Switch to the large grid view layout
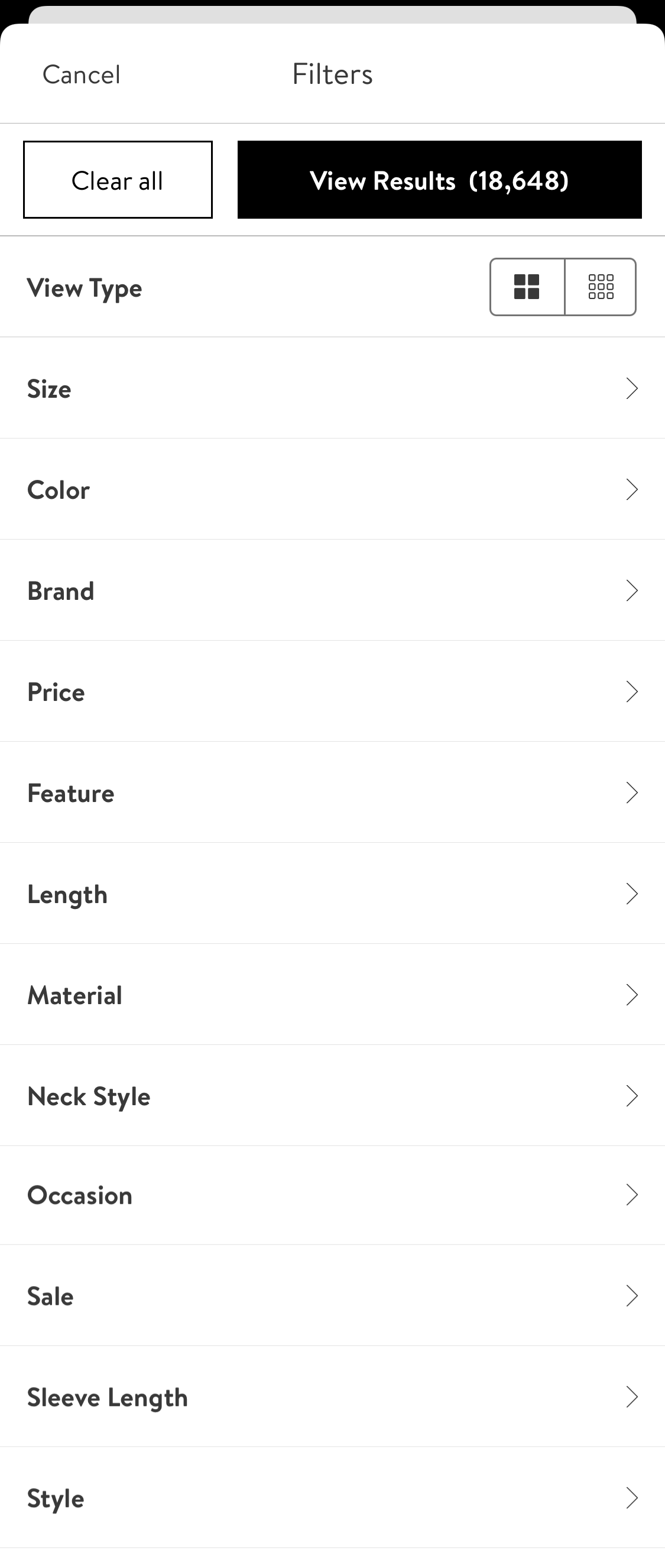This screenshot has width=665, height=1568. pyautogui.click(x=526, y=287)
